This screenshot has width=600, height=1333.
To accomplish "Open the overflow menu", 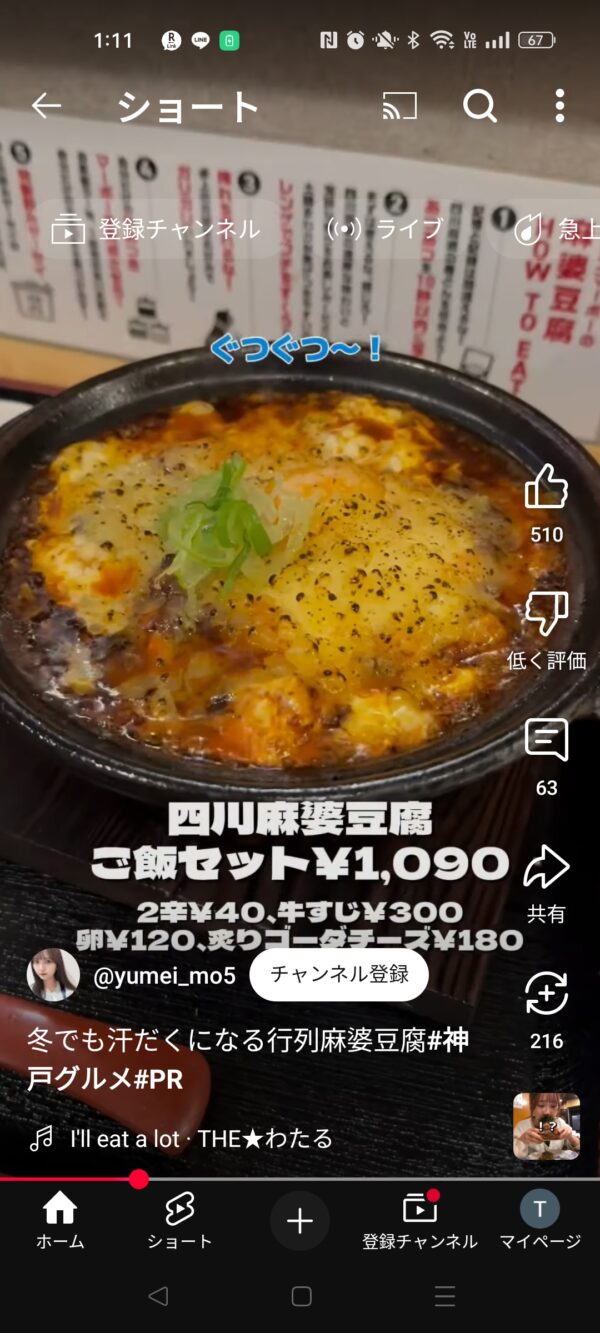I will [560, 106].
